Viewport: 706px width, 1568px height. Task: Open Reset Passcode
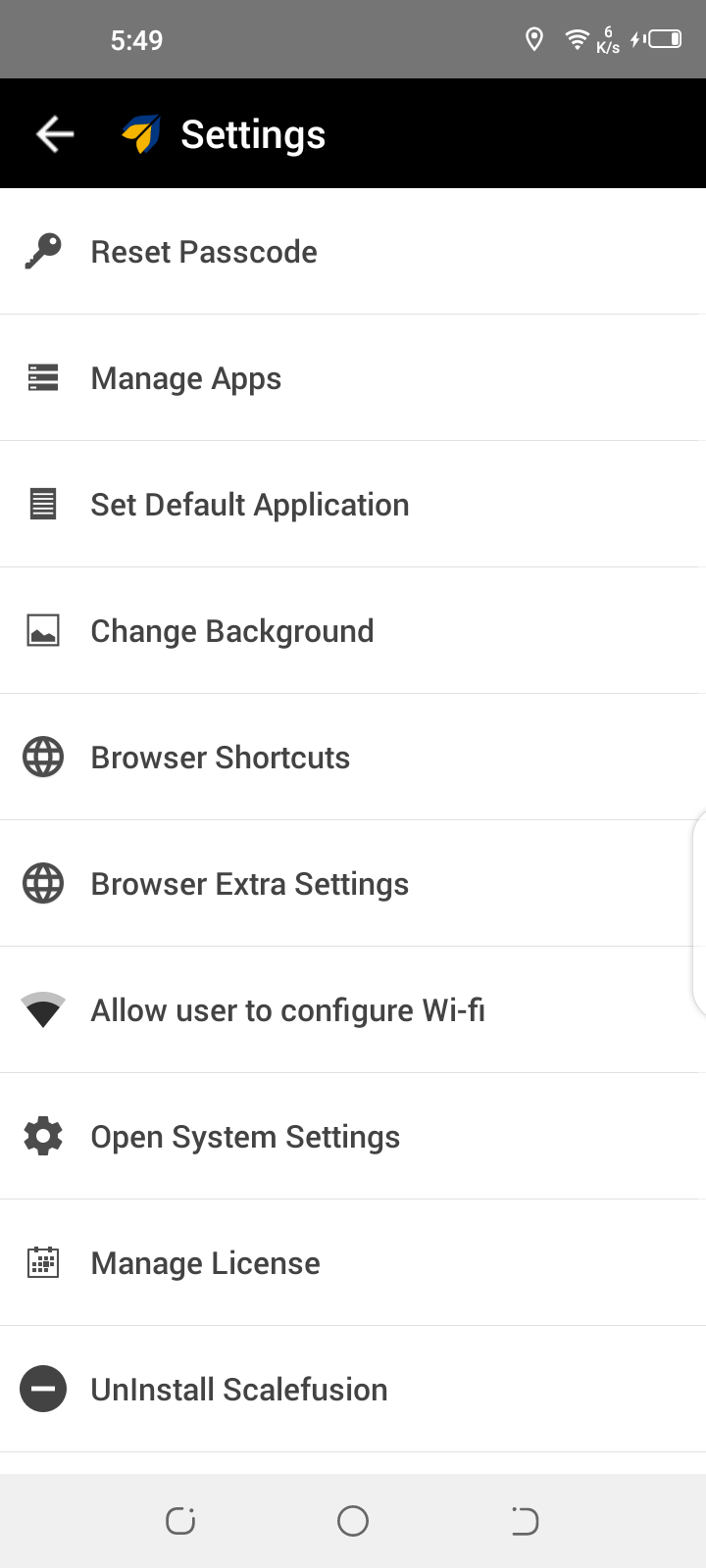pos(353,252)
